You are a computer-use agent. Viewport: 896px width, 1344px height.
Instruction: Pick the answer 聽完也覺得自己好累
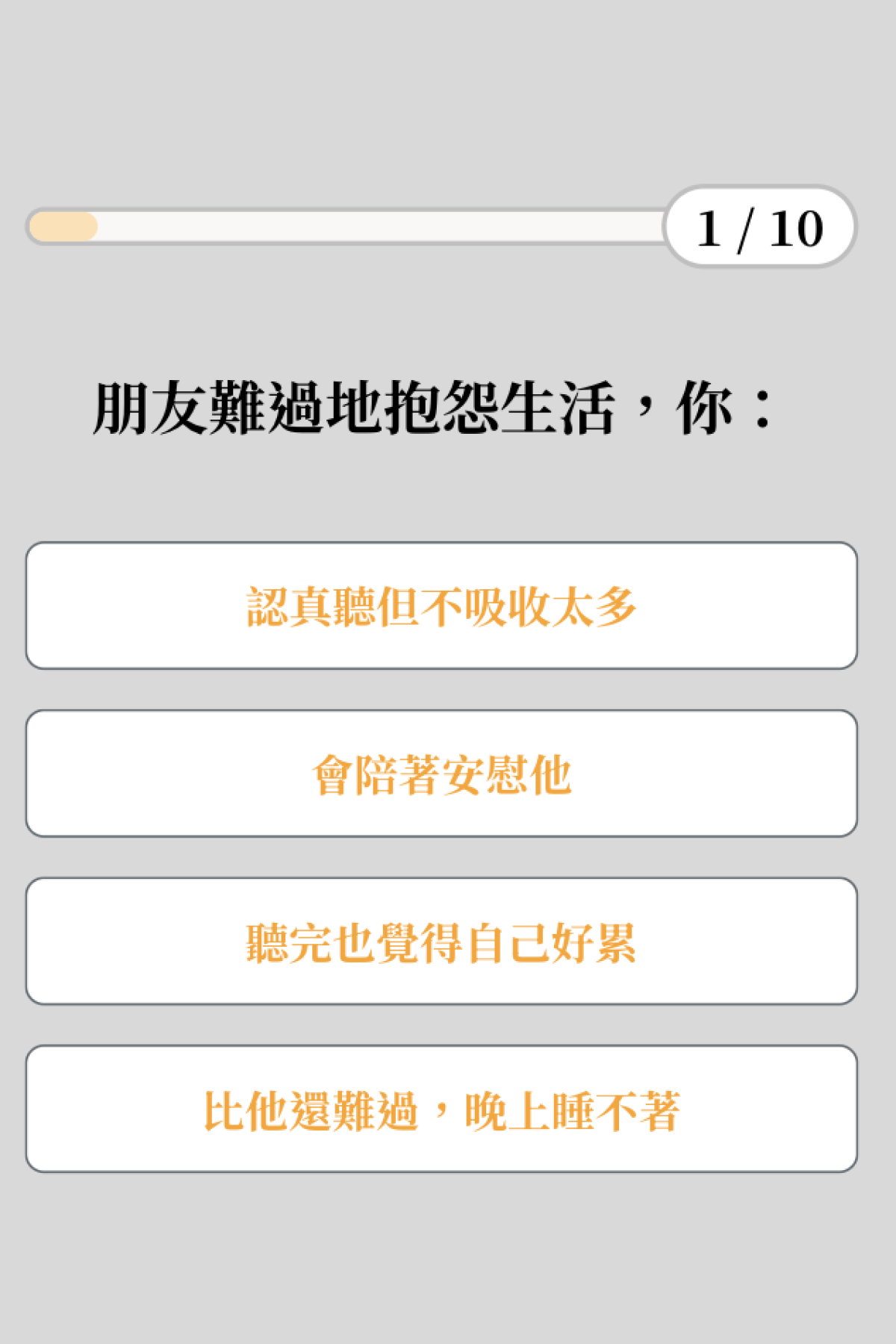(x=441, y=942)
